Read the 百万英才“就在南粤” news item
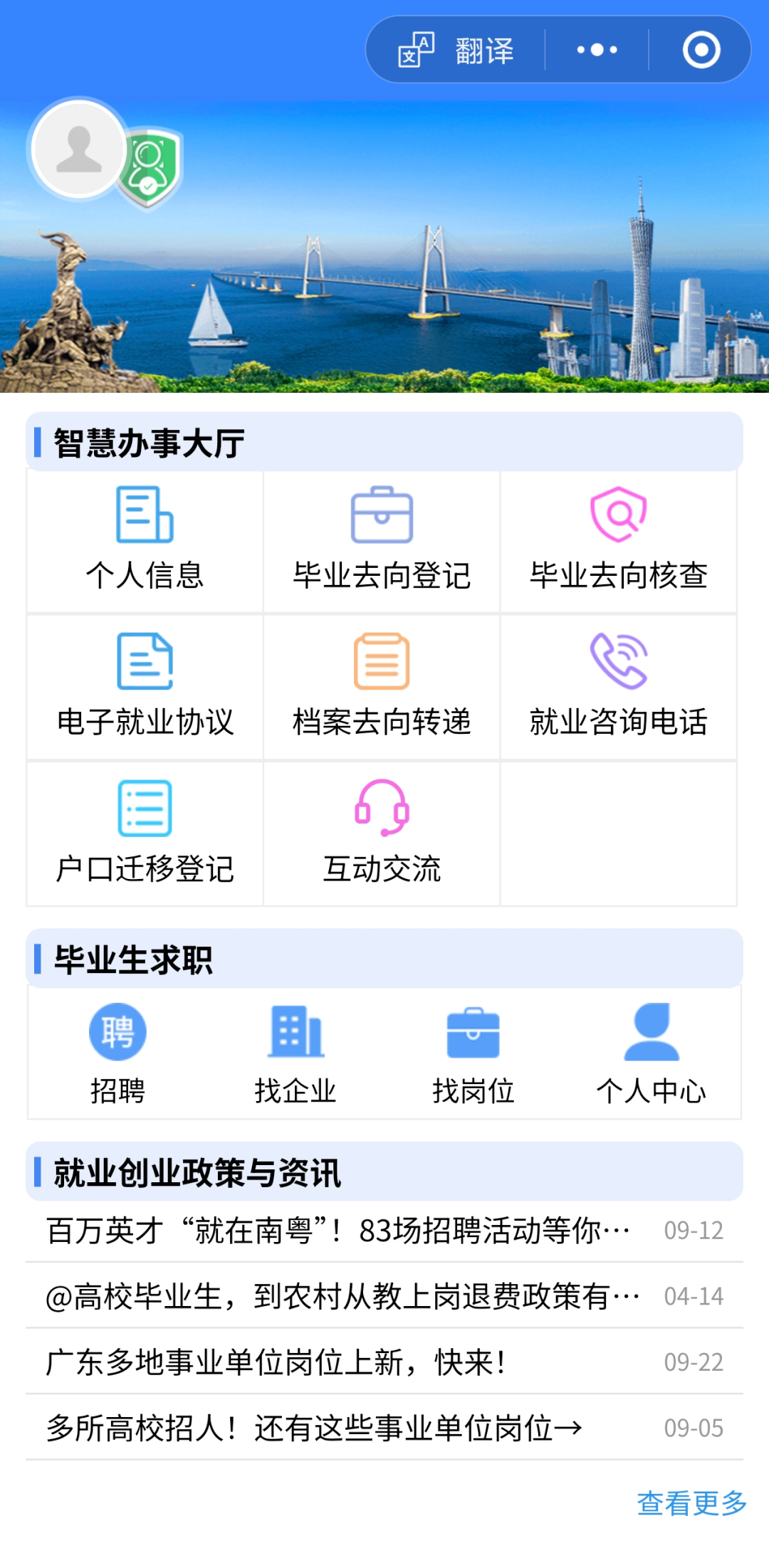Image resolution: width=769 pixels, height=1568 pixels. [338, 1231]
